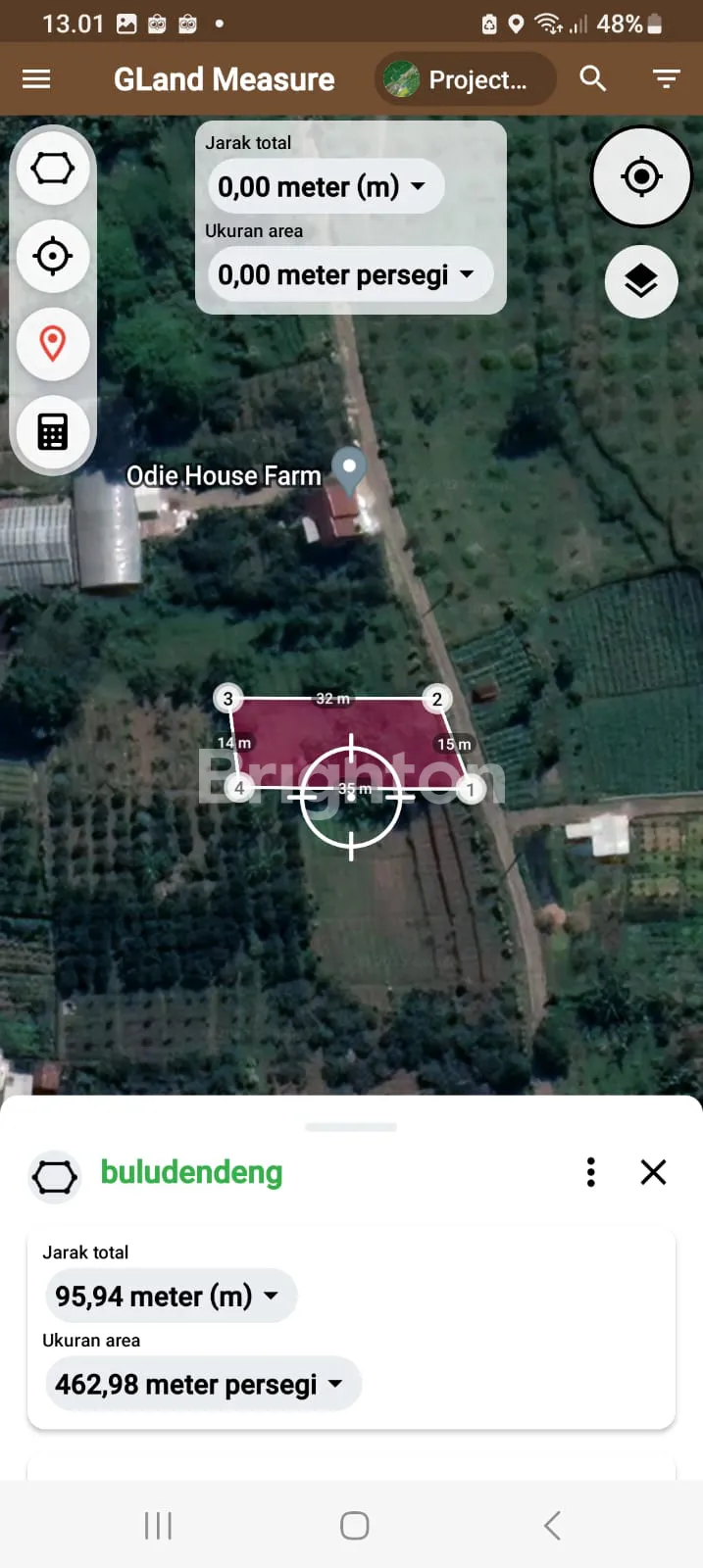Image resolution: width=703 pixels, height=1568 pixels.
Task: Open the Odie House Farm map pin
Action: 349,468
